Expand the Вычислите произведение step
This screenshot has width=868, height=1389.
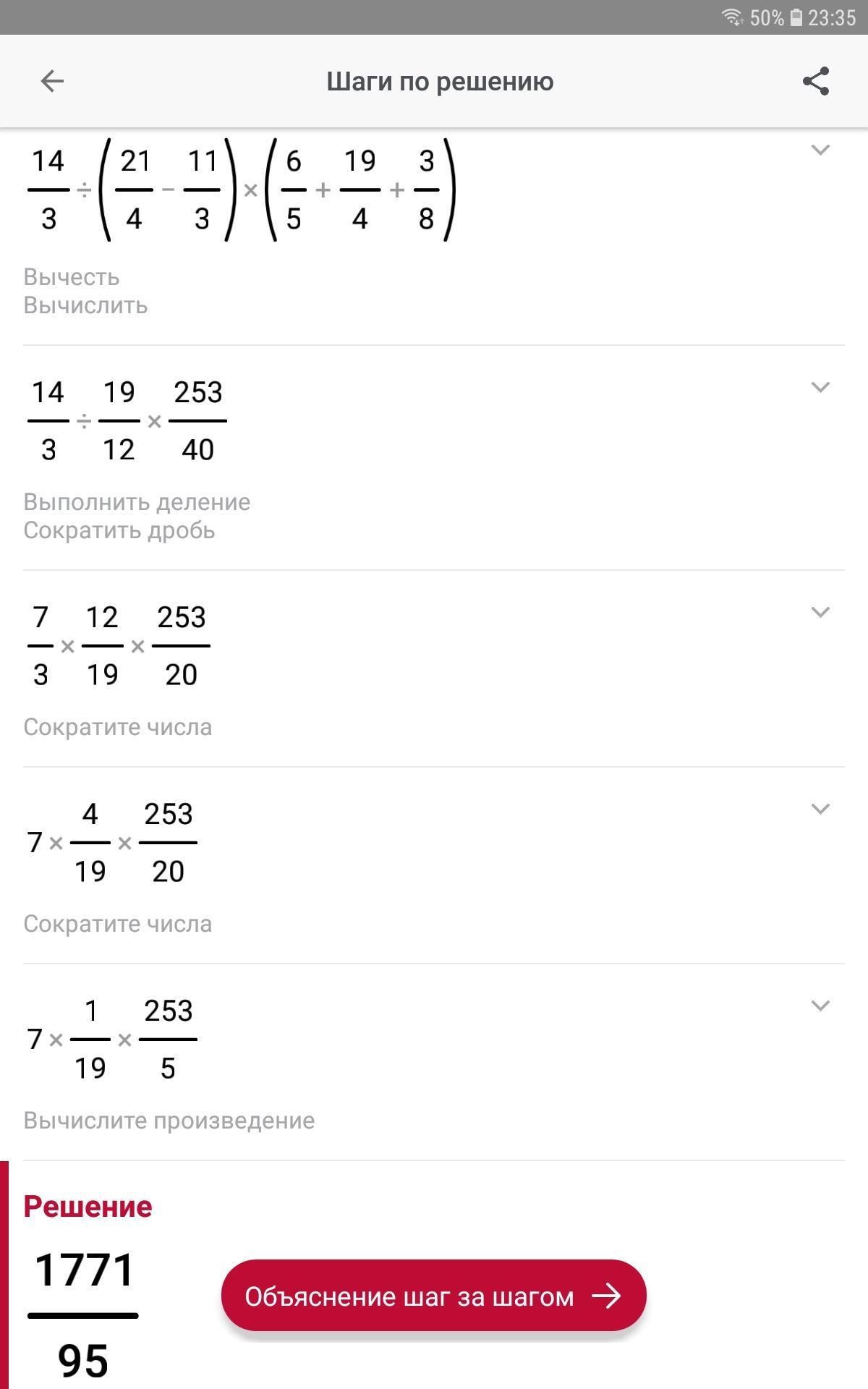(820, 1006)
